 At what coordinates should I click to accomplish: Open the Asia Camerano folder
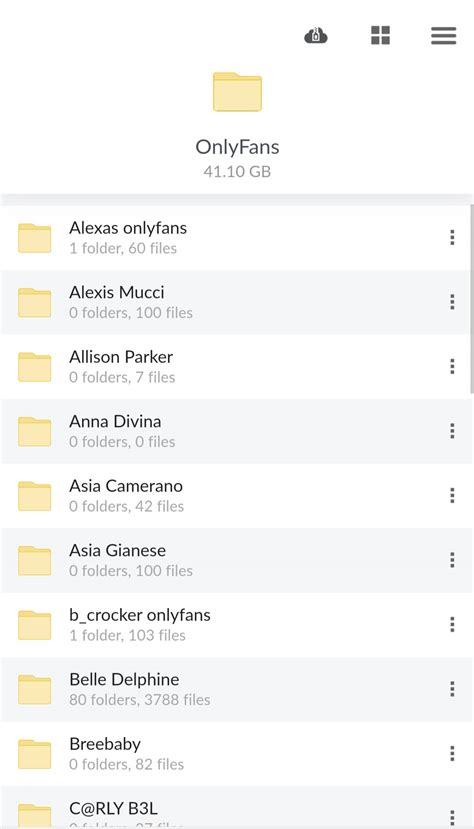click(236, 496)
